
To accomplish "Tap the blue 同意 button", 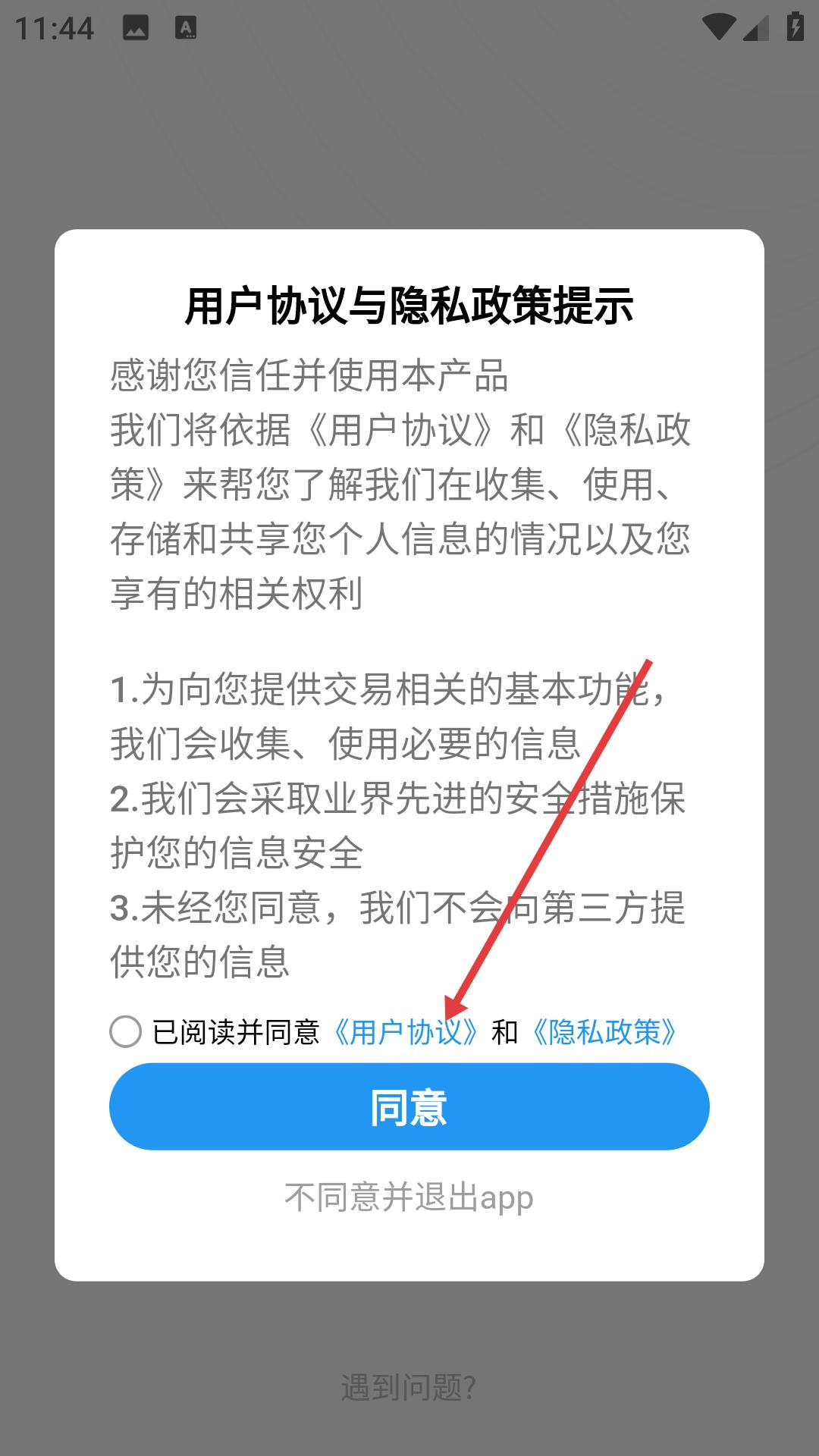I will point(409,1106).
